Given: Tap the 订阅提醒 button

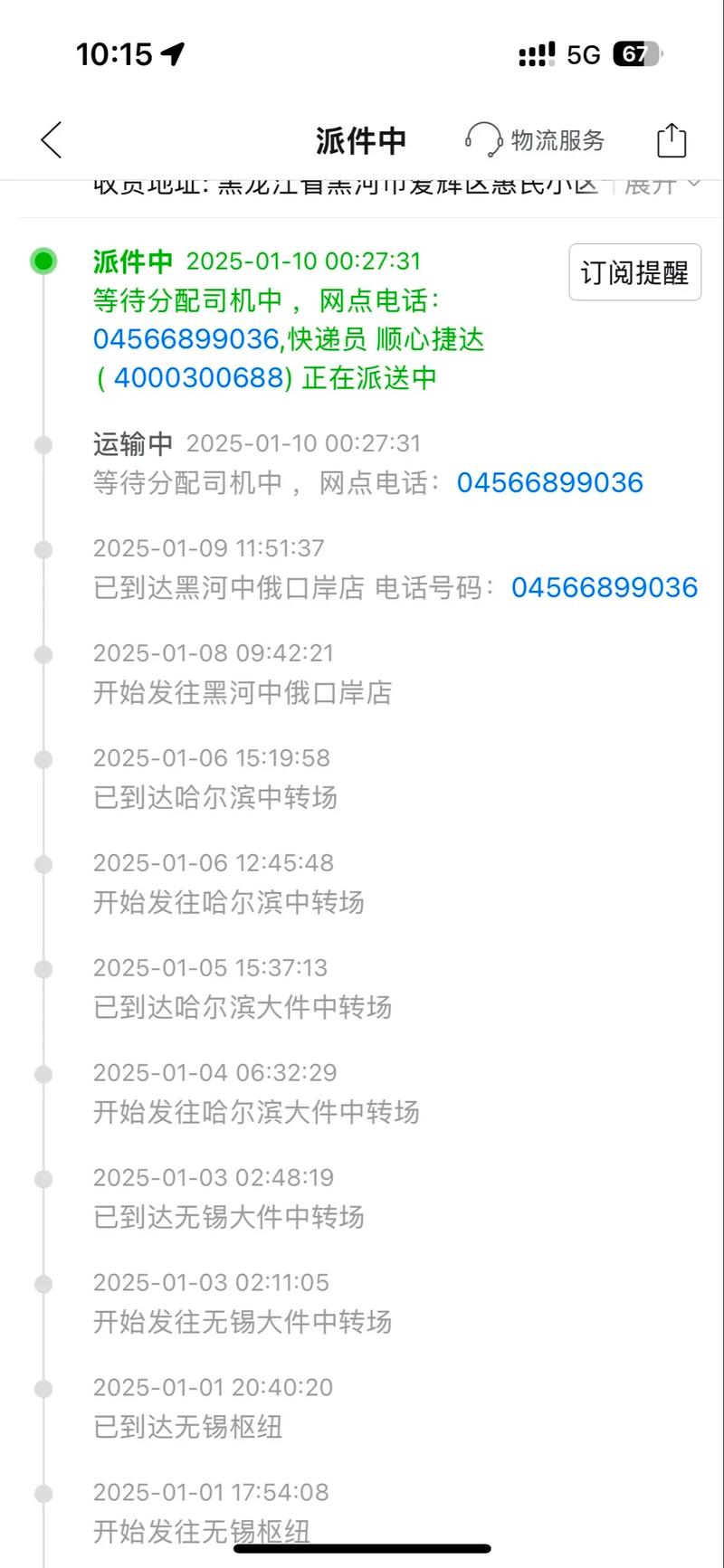Looking at the screenshot, I should click(634, 272).
